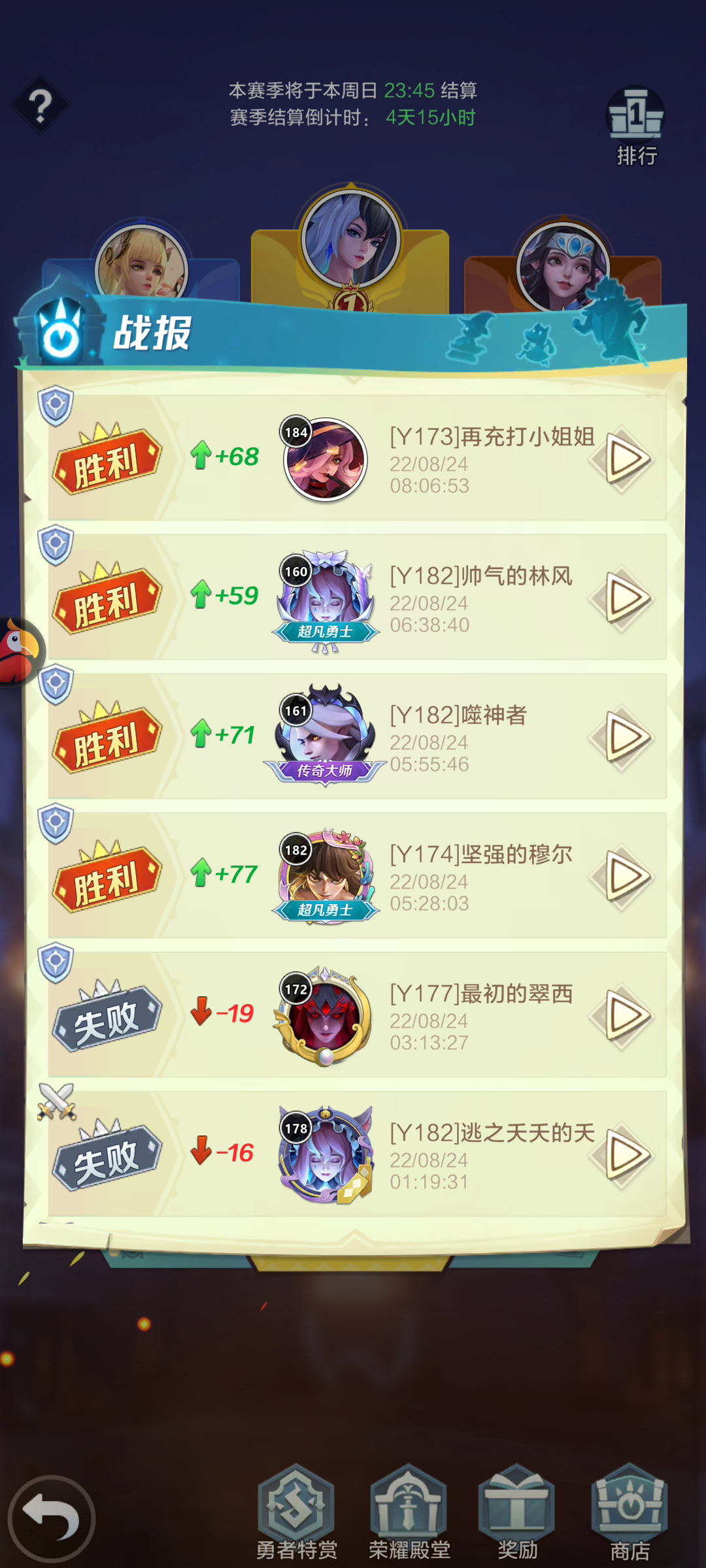View 再充打小姐姐 player avatar
706x1568 pixels.
tap(325, 460)
